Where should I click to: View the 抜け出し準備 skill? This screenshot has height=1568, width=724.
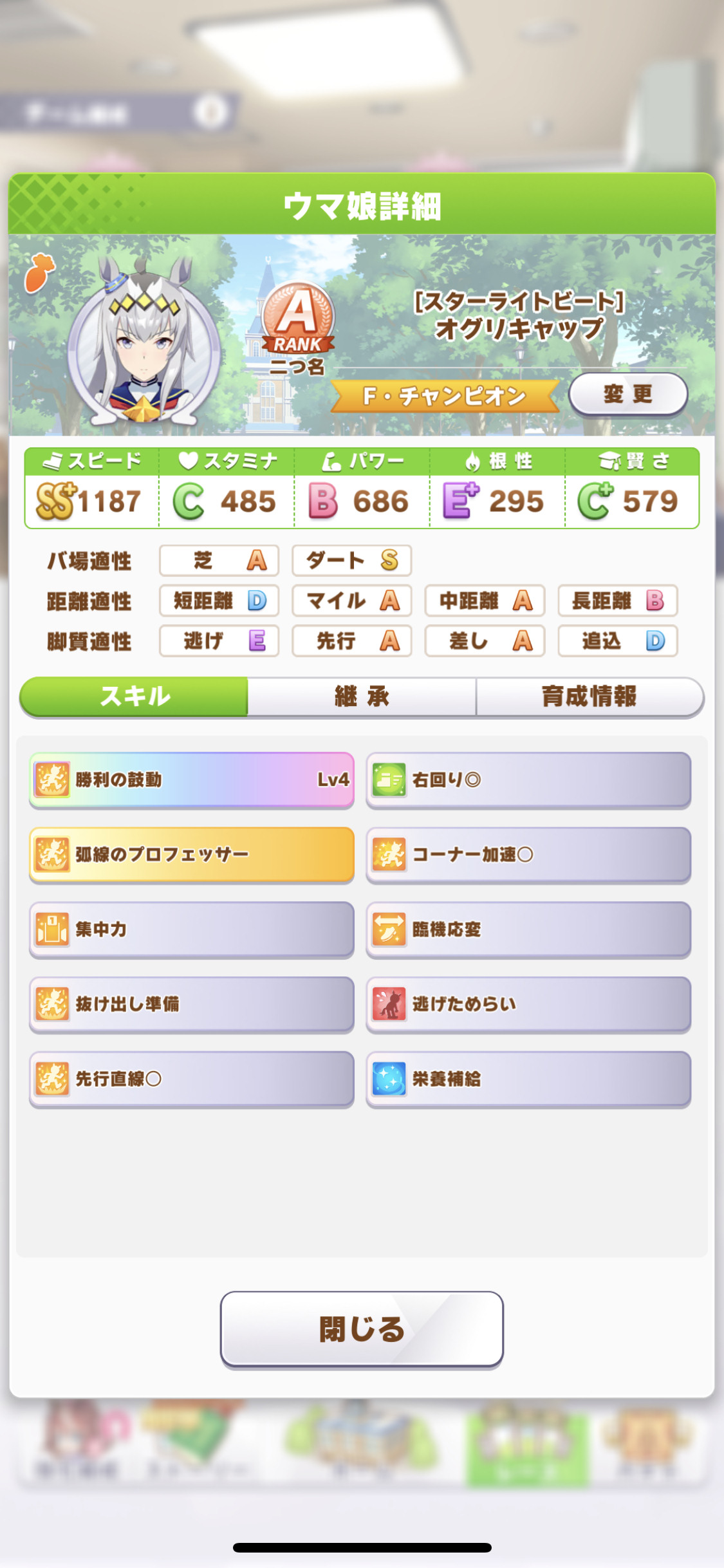[192, 1003]
